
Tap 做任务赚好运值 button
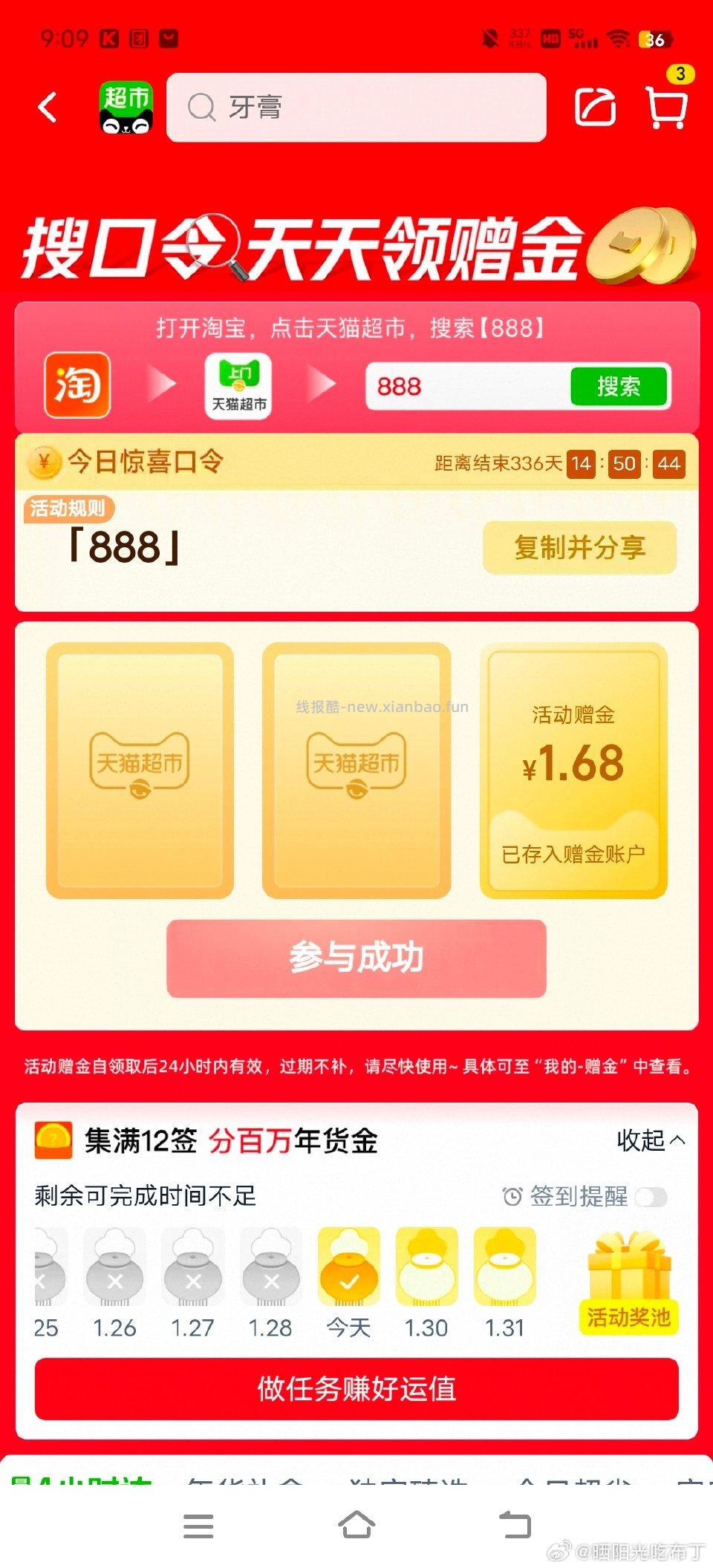tap(356, 1388)
